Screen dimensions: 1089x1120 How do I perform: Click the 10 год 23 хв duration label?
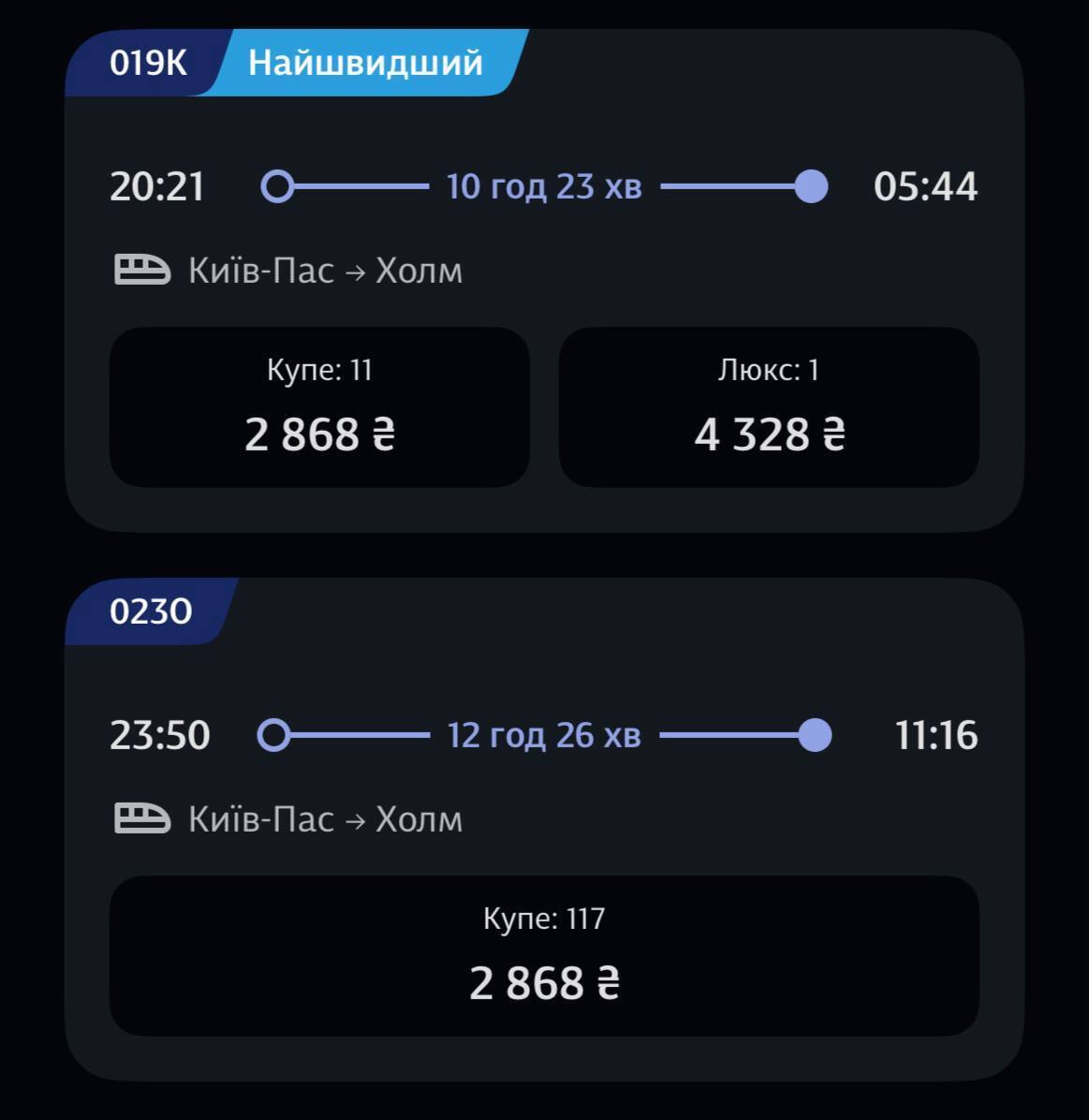[544, 186]
